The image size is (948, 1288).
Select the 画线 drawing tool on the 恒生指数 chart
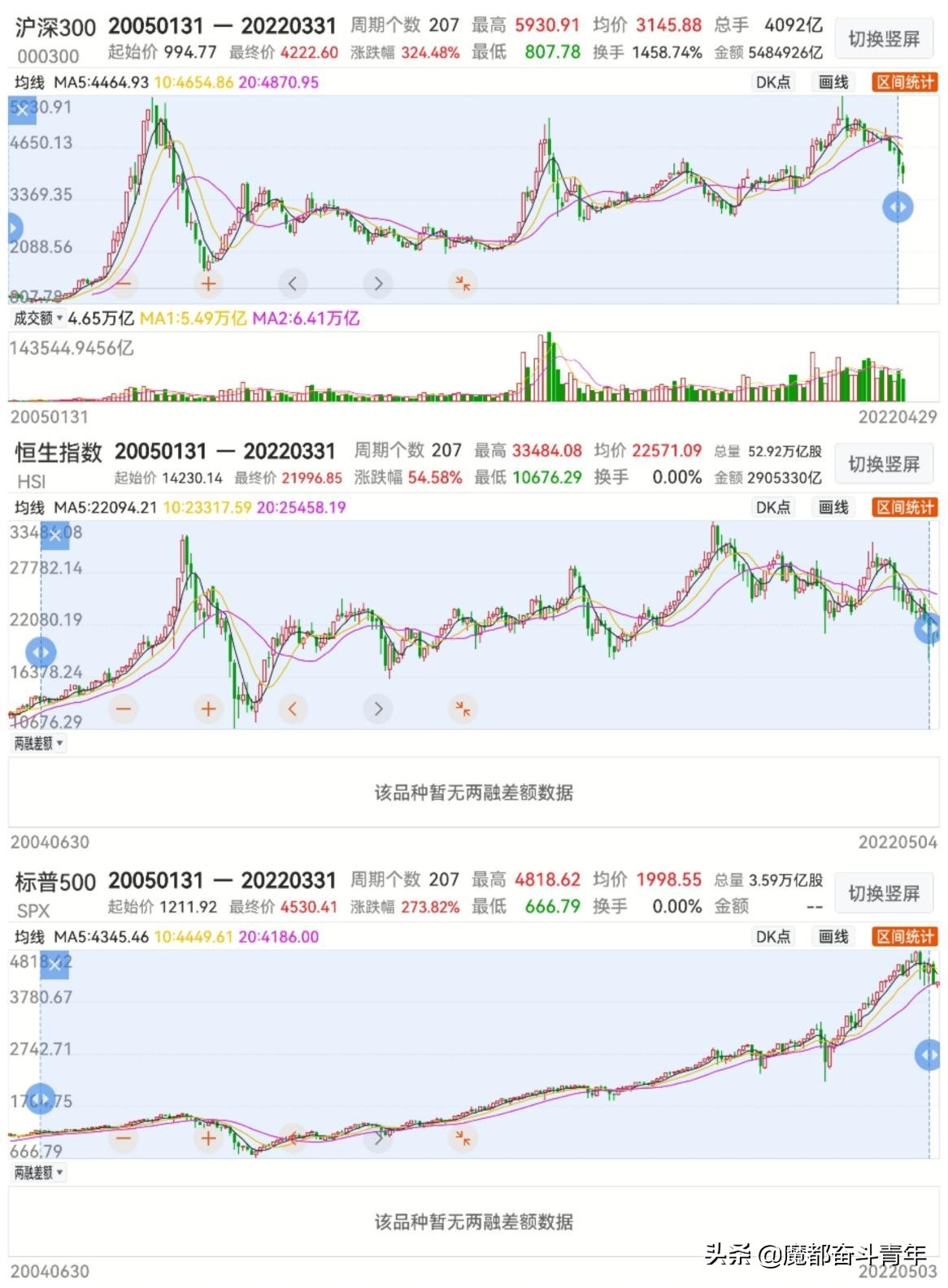pyautogui.click(x=831, y=506)
